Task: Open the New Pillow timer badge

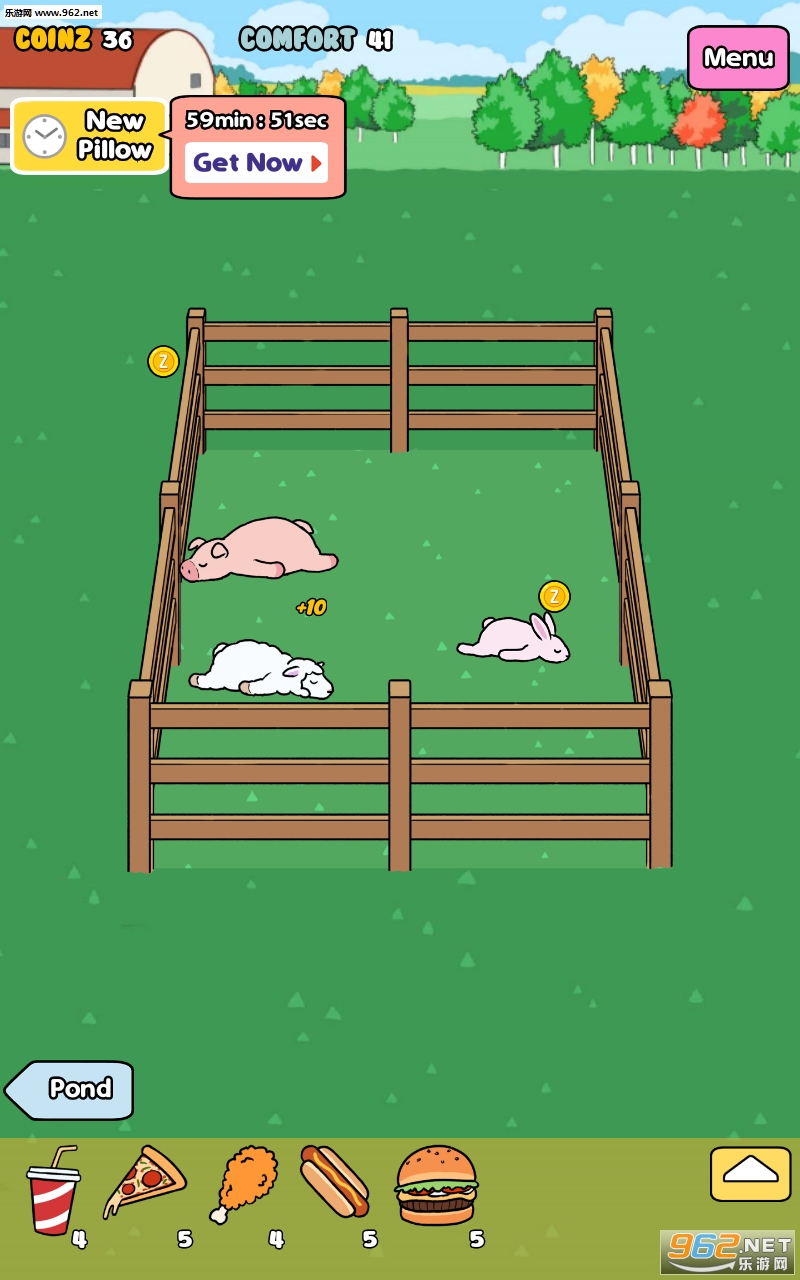Action: 90,136
